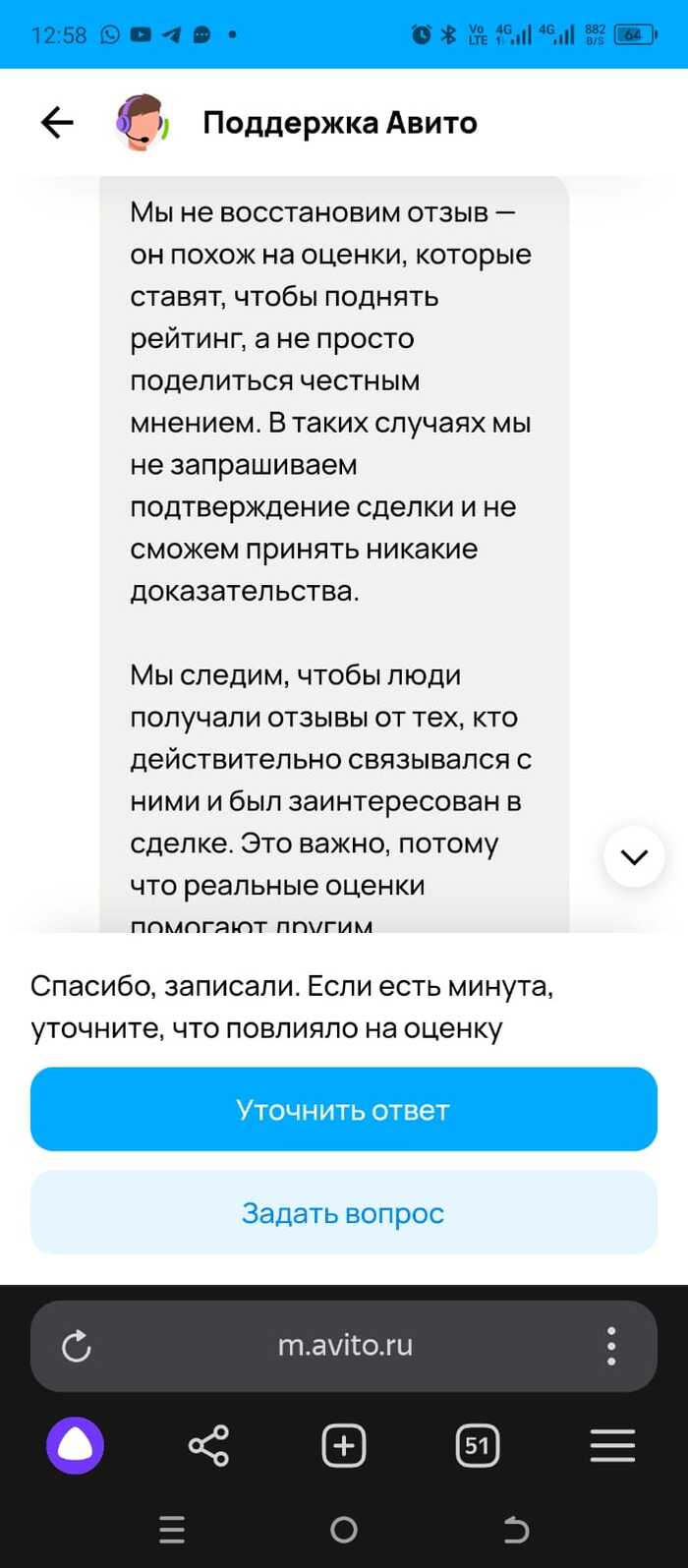View the 51 open tabs

click(x=477, y=1446)
